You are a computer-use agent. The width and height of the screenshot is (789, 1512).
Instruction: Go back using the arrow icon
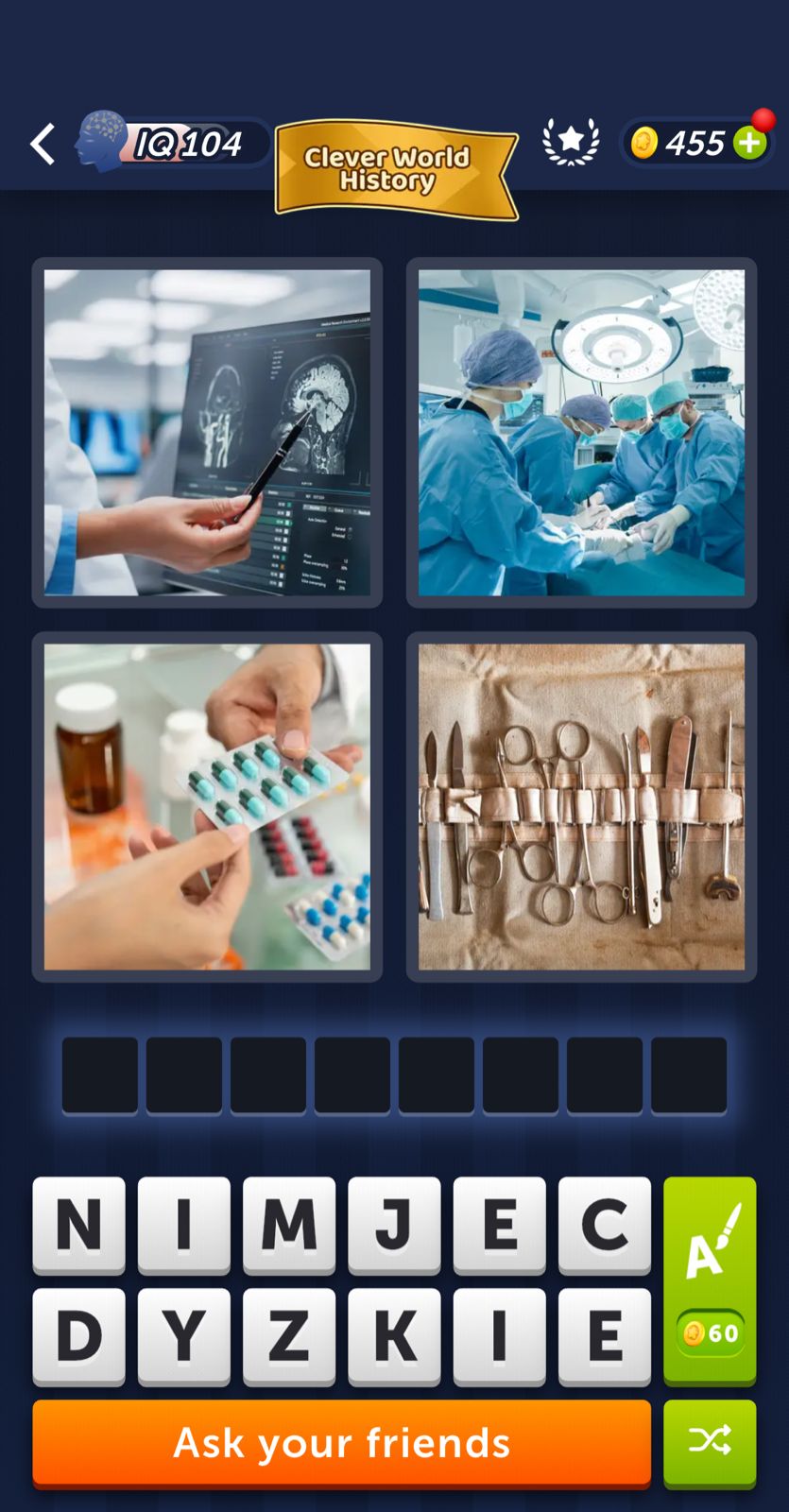[43, 145]
